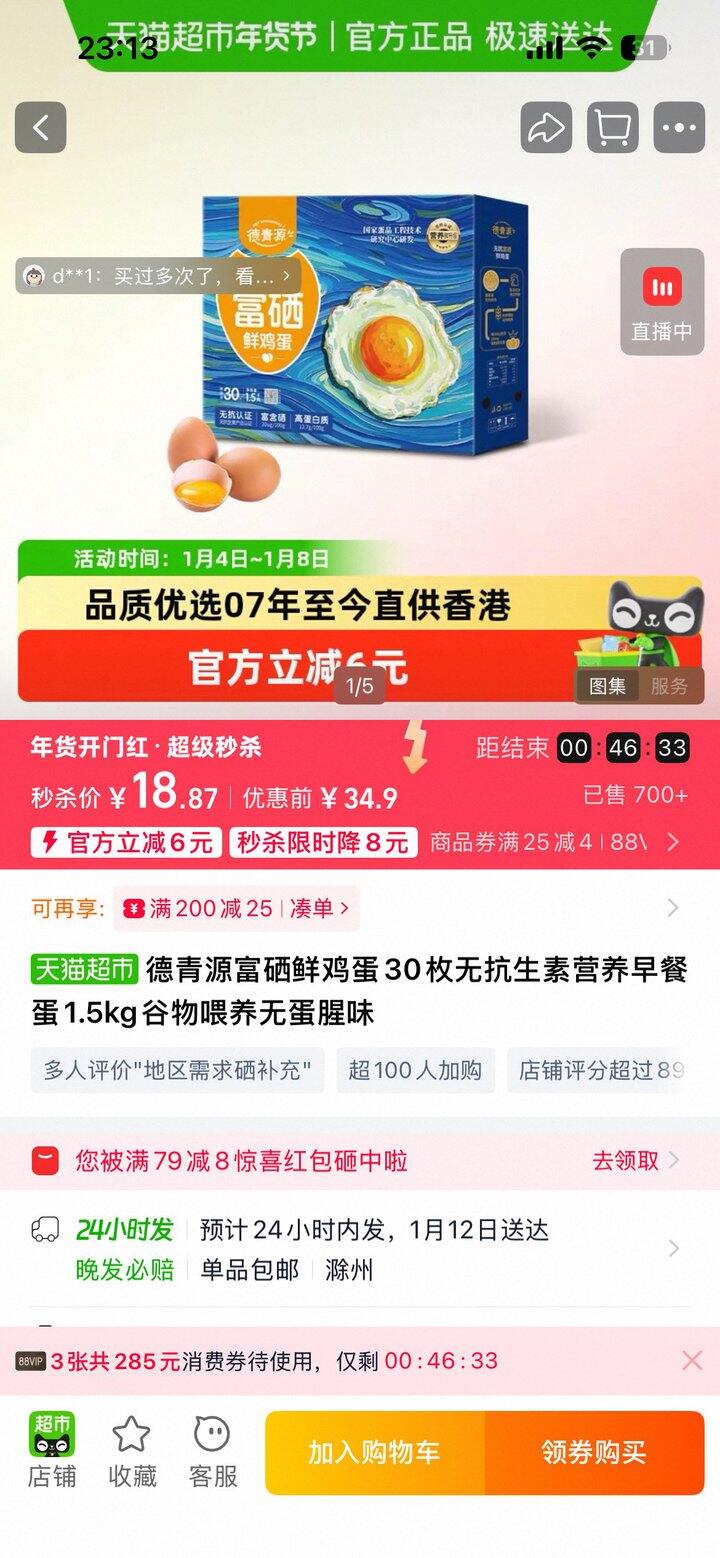The image size is (720, 1558).
Task: Open the share icon
Action: click(546, 128)
